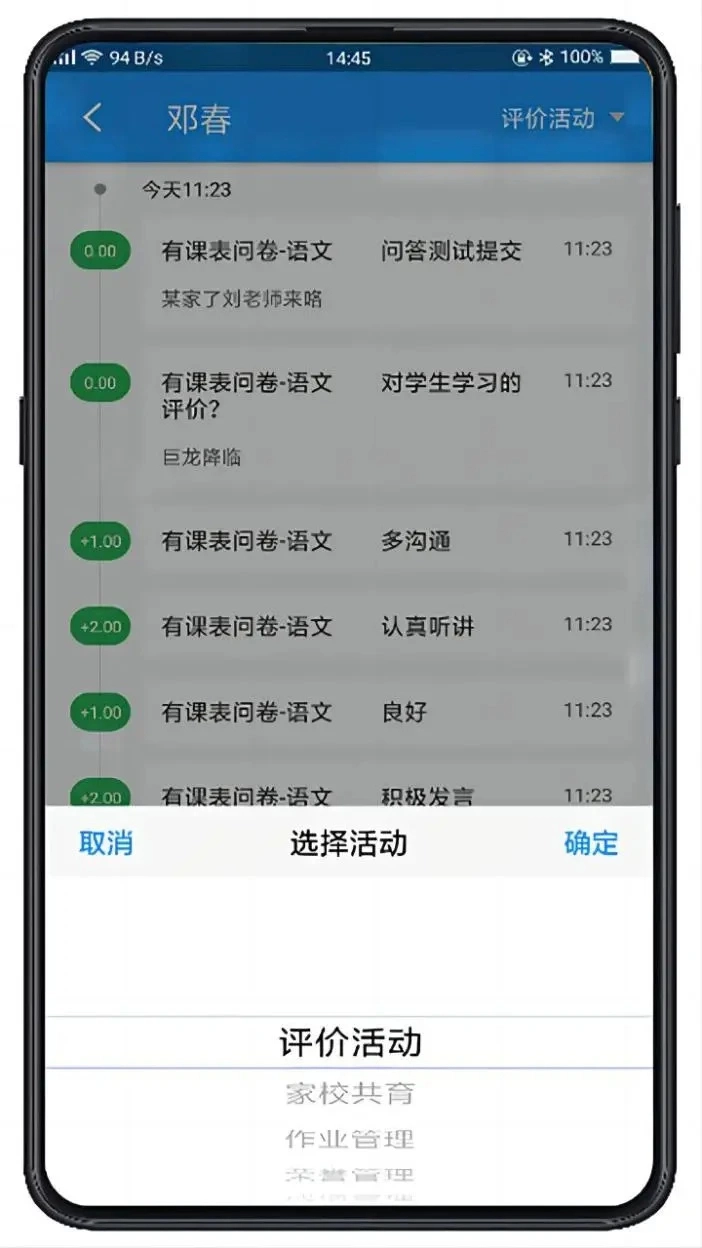Screen dimensions: 702x1248
Task: Confirm the selection with 确定
Action: [591, 843]
